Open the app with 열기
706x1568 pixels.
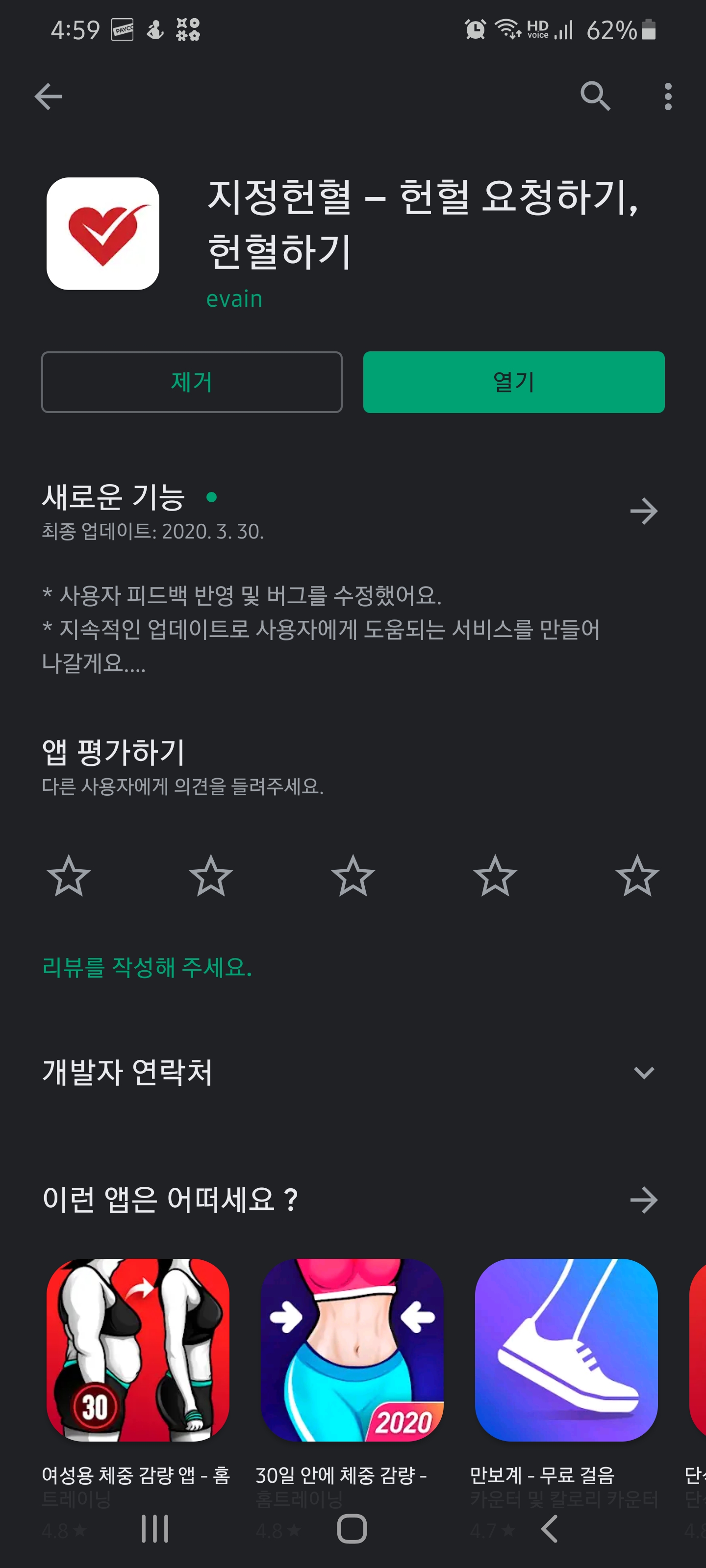pyautogui.click(x=513, y=382)
